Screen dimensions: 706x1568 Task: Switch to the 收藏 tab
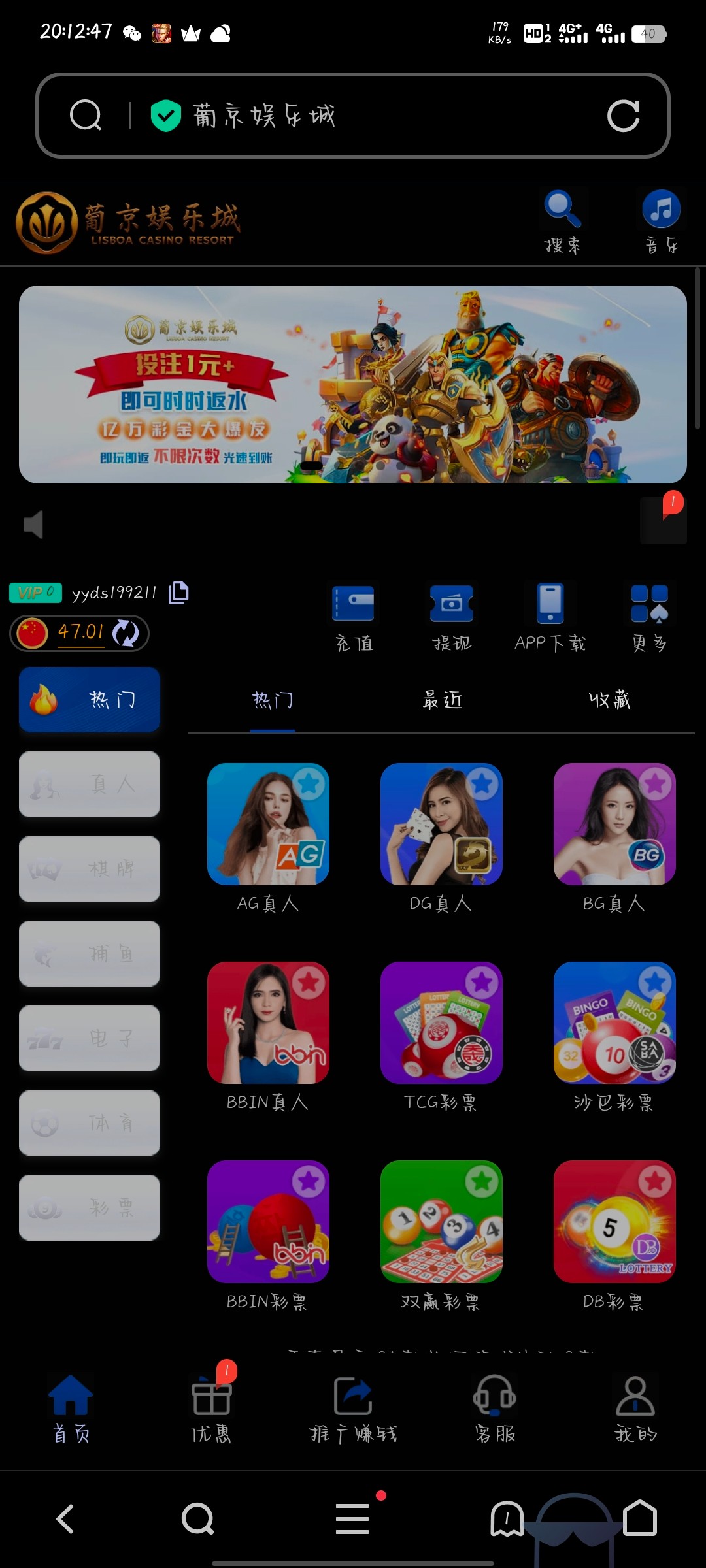609,700
